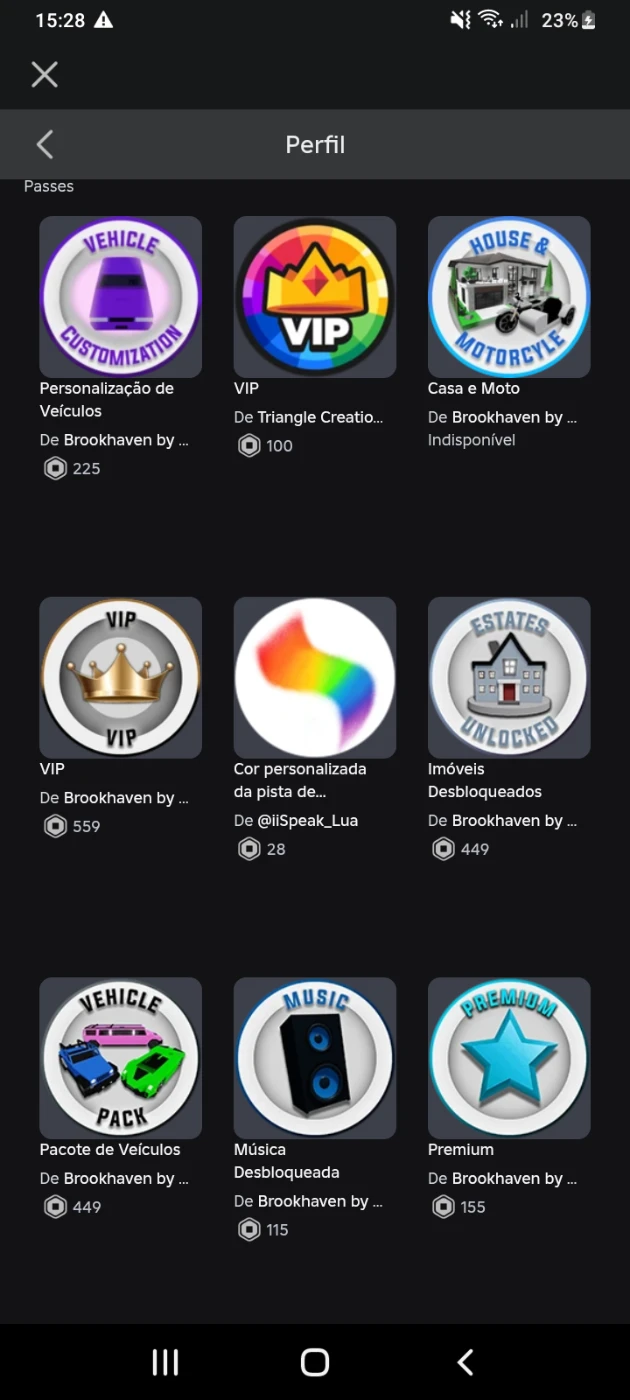
Task: Close the screen with the X icon
Action: [44, 74]
